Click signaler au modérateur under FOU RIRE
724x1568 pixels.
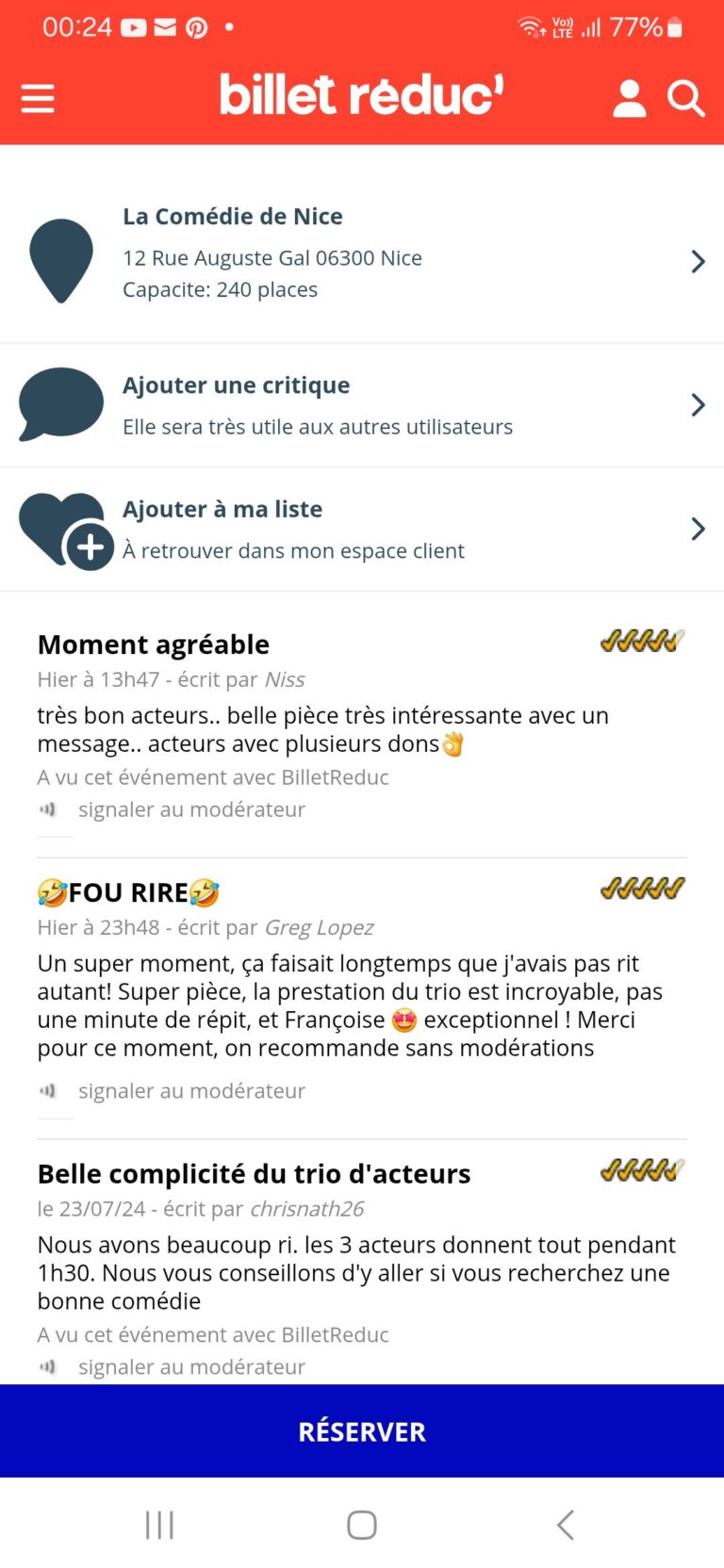point(191,1090)
